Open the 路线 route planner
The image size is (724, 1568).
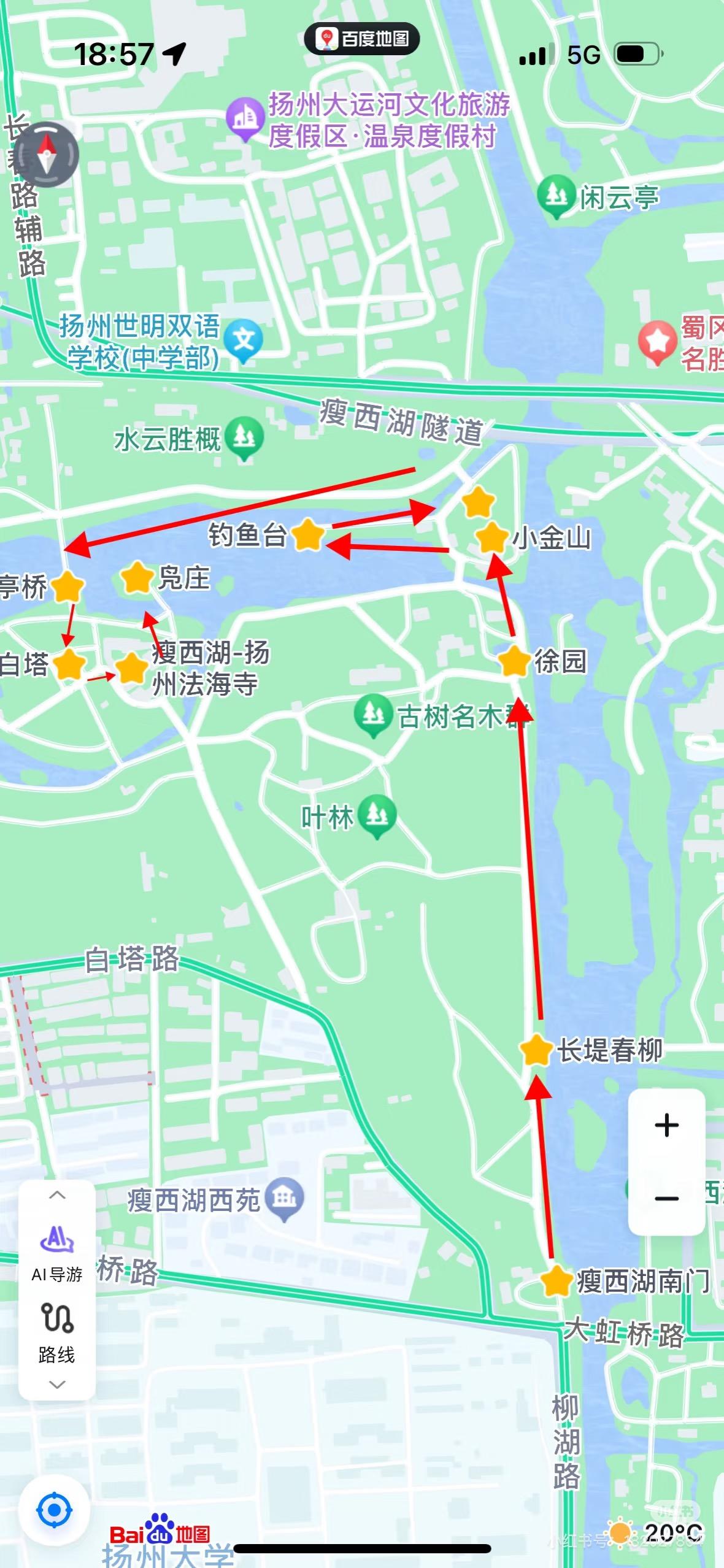57,1331
